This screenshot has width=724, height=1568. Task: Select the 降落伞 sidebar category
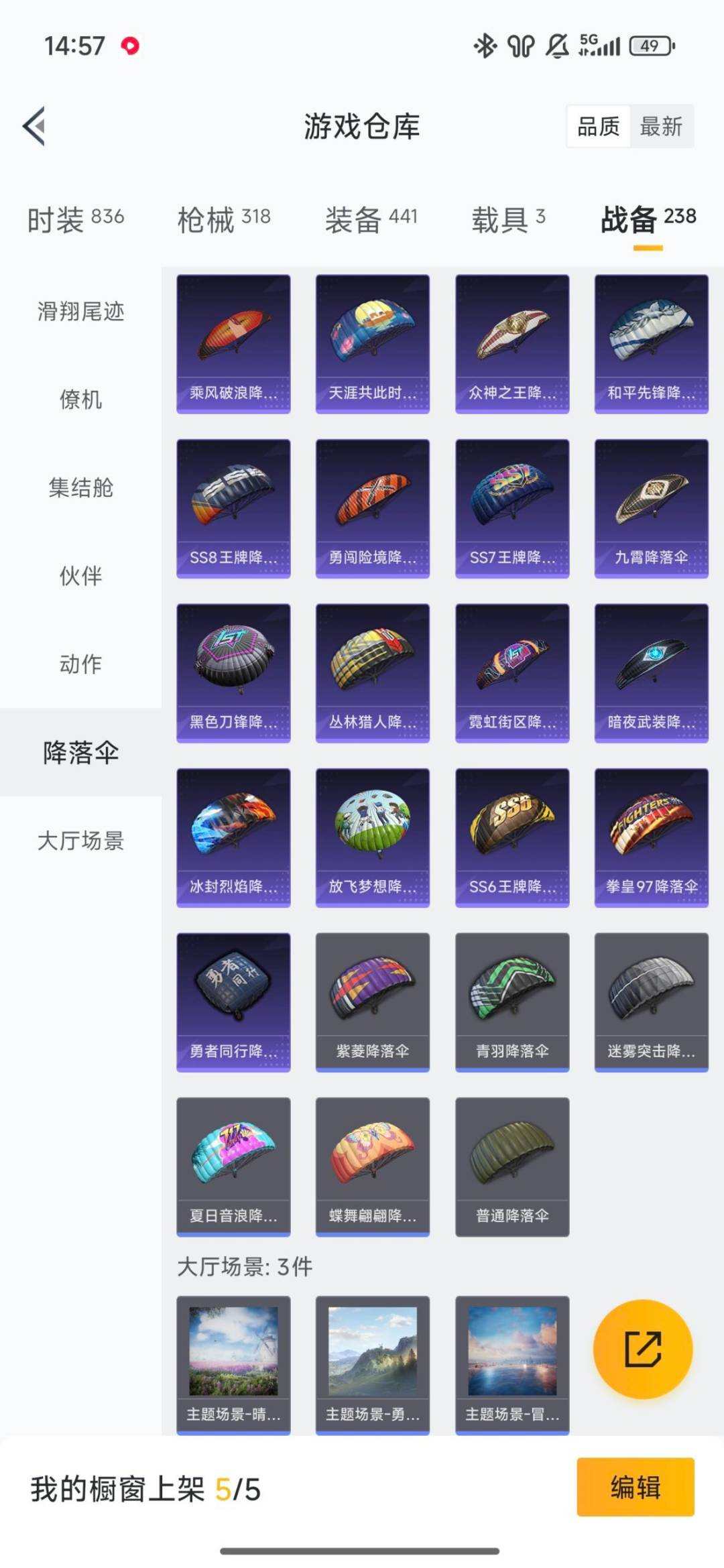pos(80,753)
